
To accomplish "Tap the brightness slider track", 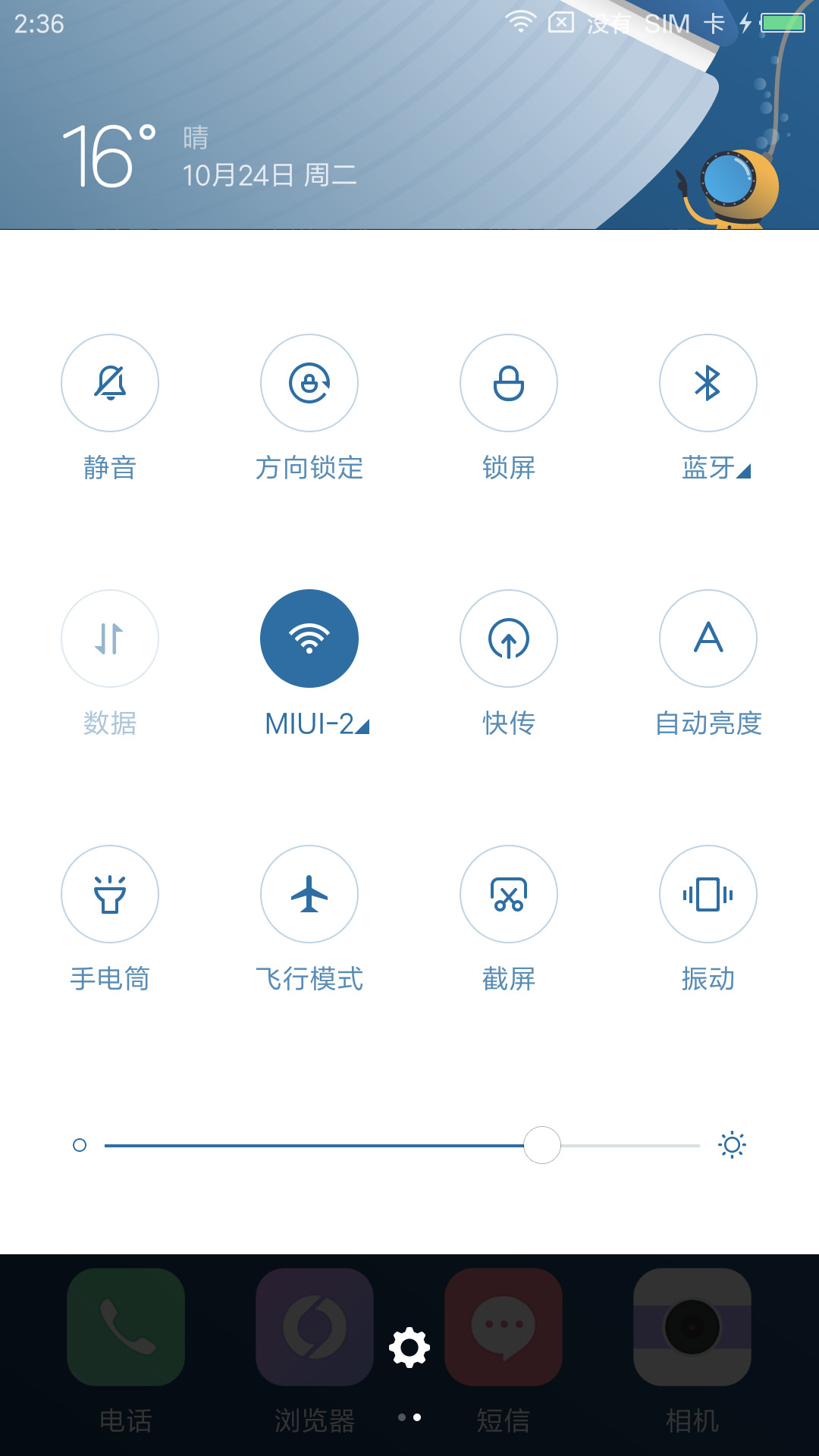I will [402, 1145].
